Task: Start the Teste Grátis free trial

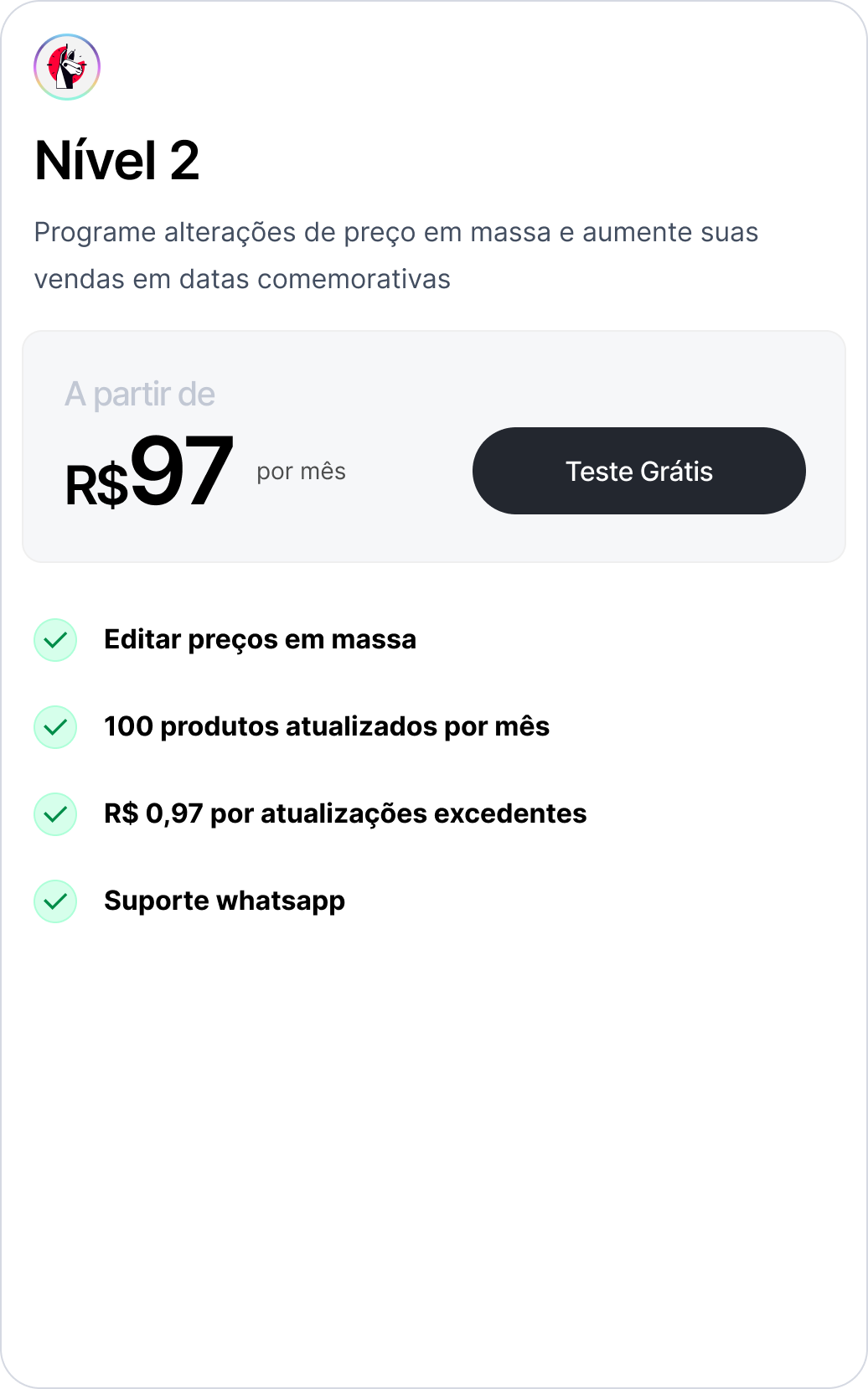Action: click(x=638, y=471)
